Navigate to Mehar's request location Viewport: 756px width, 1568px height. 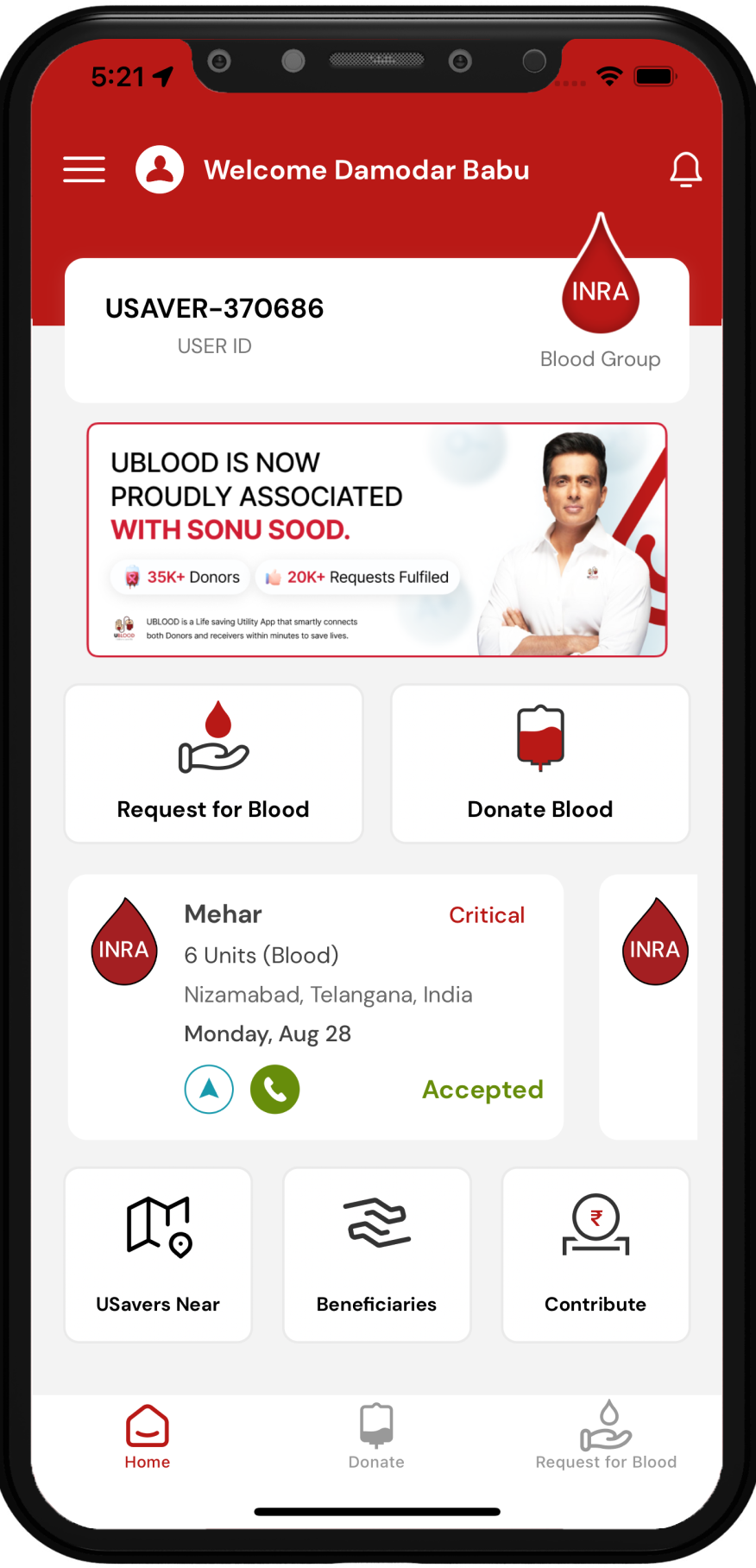(x=209, y=1089)
